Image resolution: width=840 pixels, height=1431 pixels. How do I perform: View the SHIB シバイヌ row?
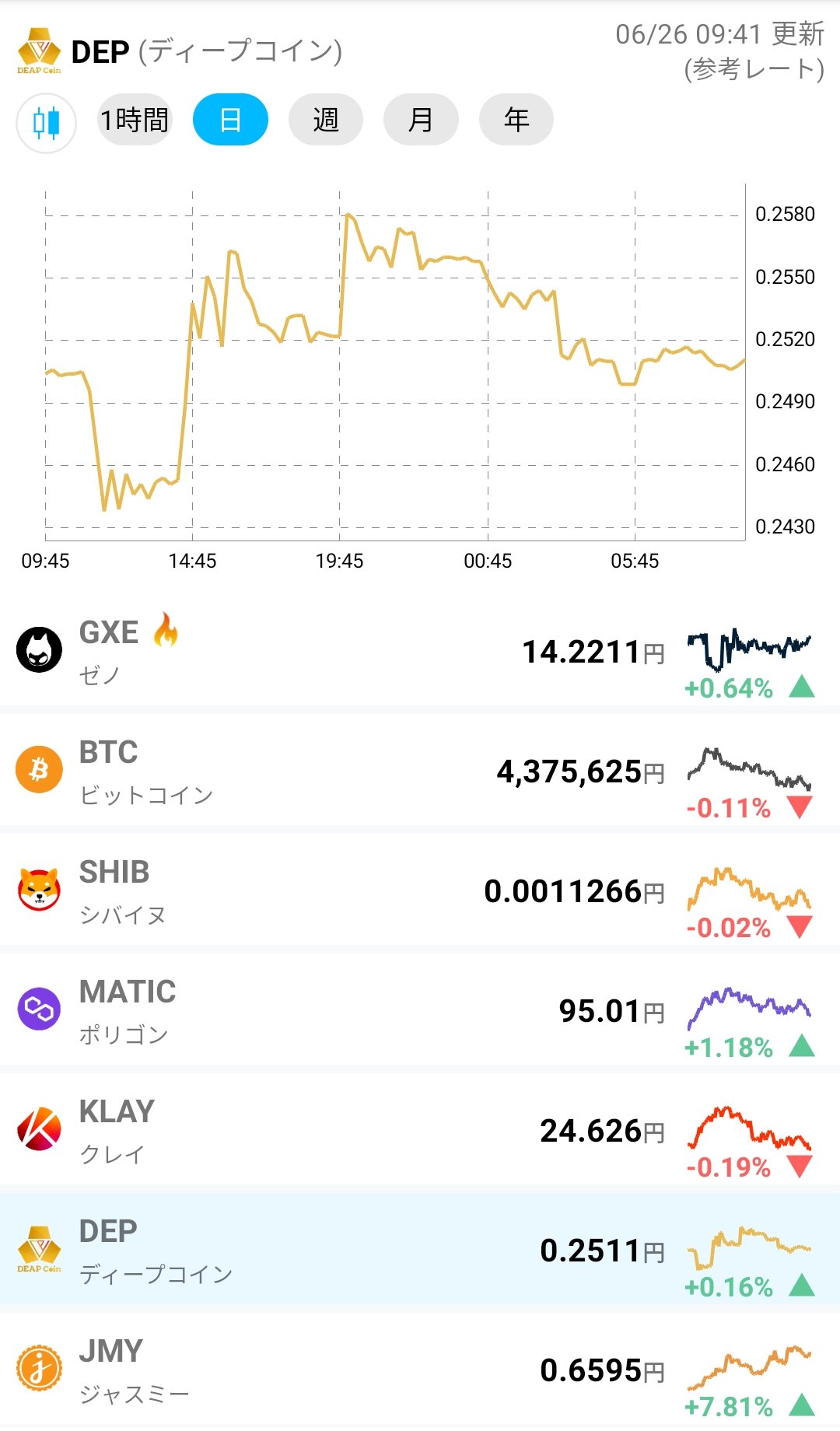[x=420, y=891]
